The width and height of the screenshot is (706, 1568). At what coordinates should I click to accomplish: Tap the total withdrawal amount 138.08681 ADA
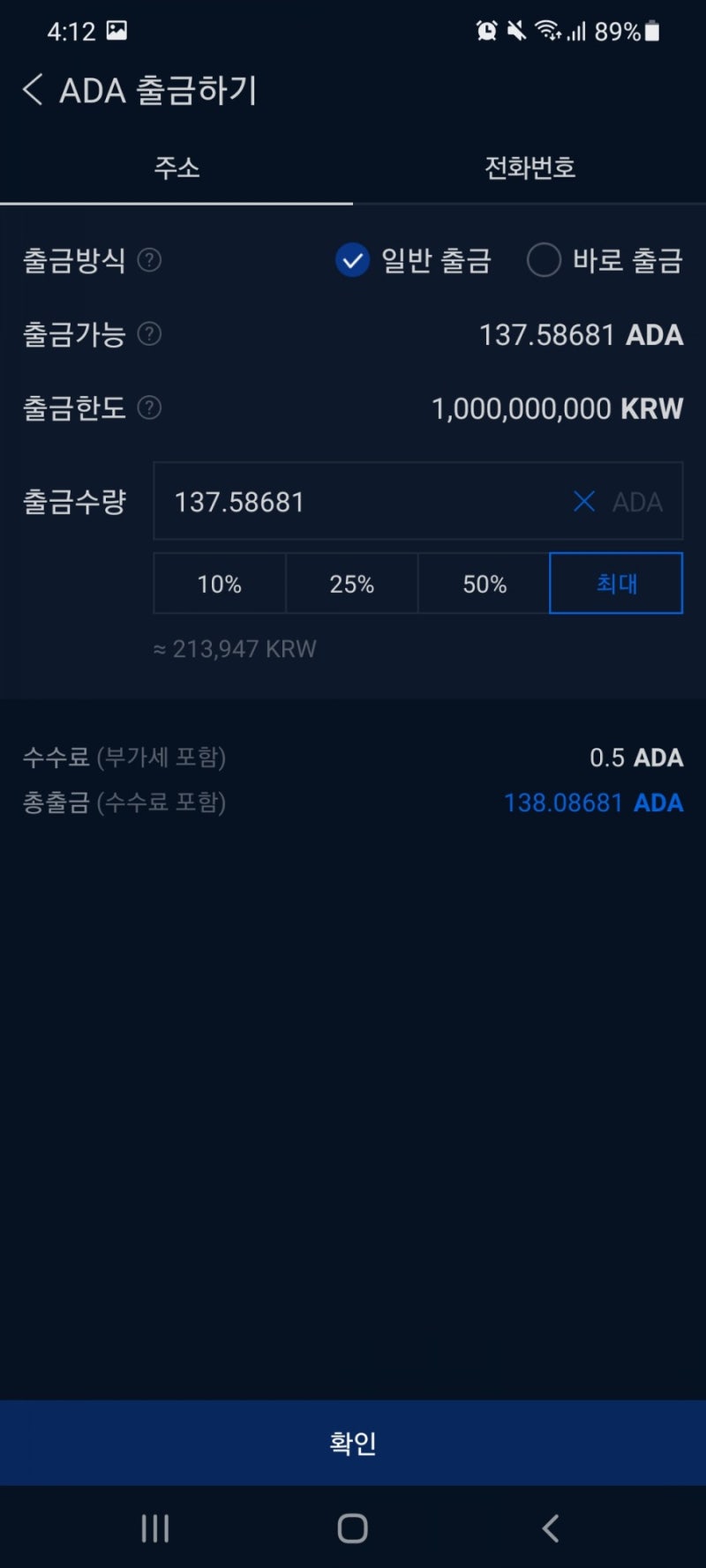pos(591,803)
